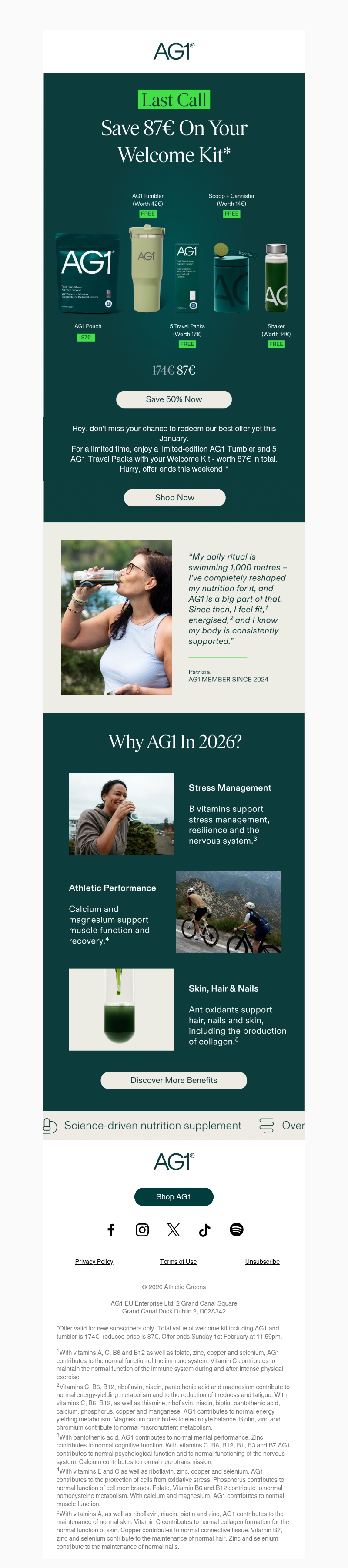Viewport: 348px width, 1568px height.
Task: Open the TikTok icon
Action: [x=205, y=1230]
